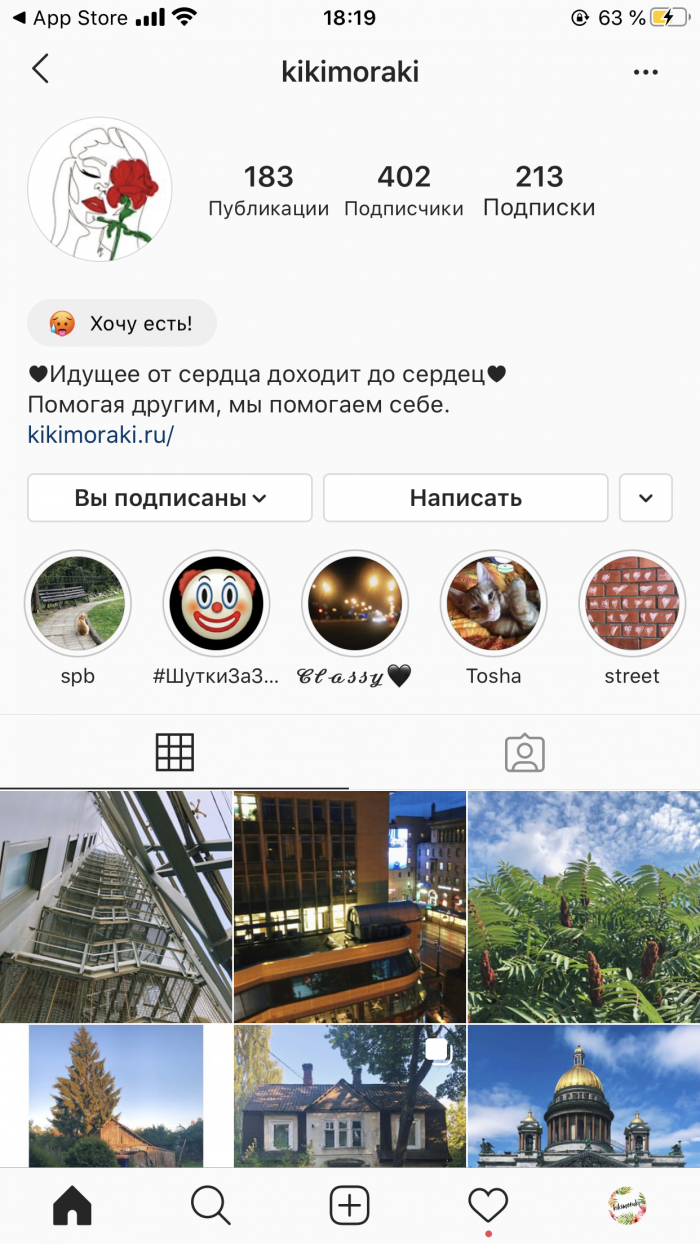700x1244 pixels.
Task: Tap the Вы подписаны following button
Action: [x=170, y=498]
